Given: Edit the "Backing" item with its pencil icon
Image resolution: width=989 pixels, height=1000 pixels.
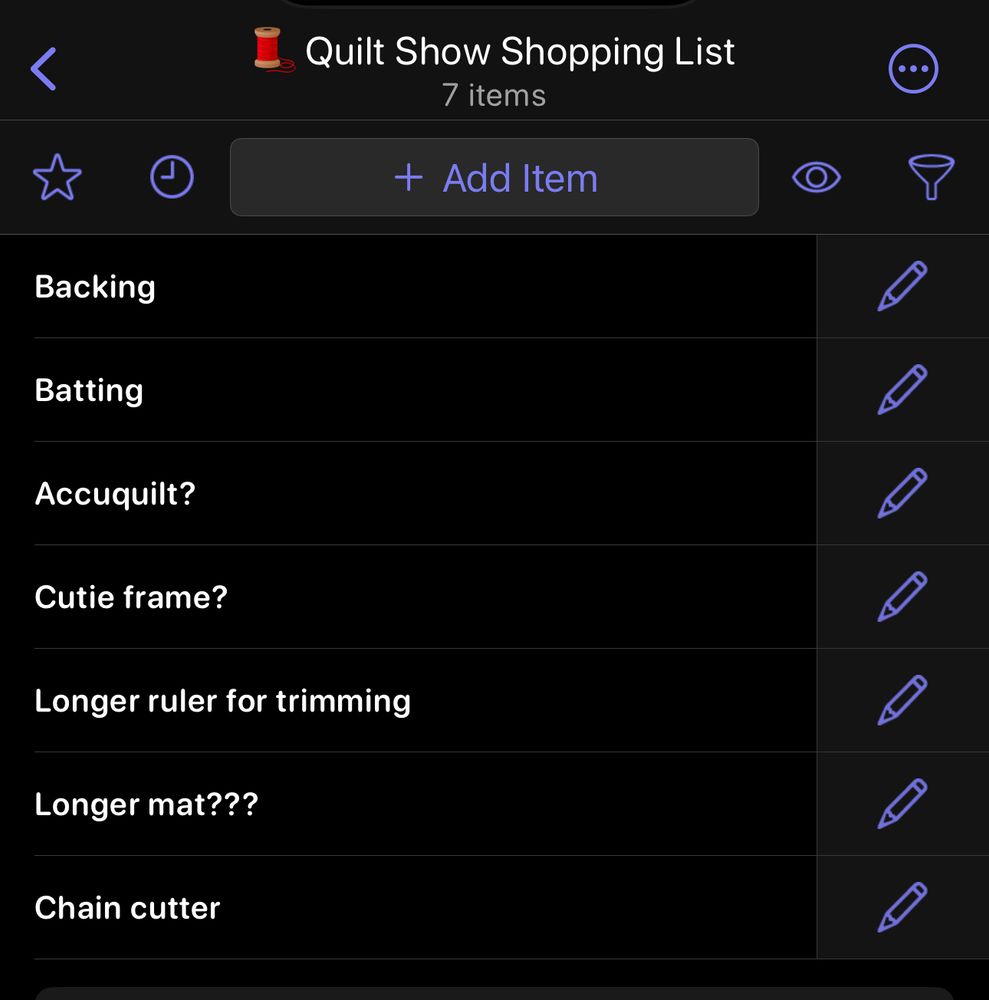Looking at the screenshot, I should coord(900,286).
